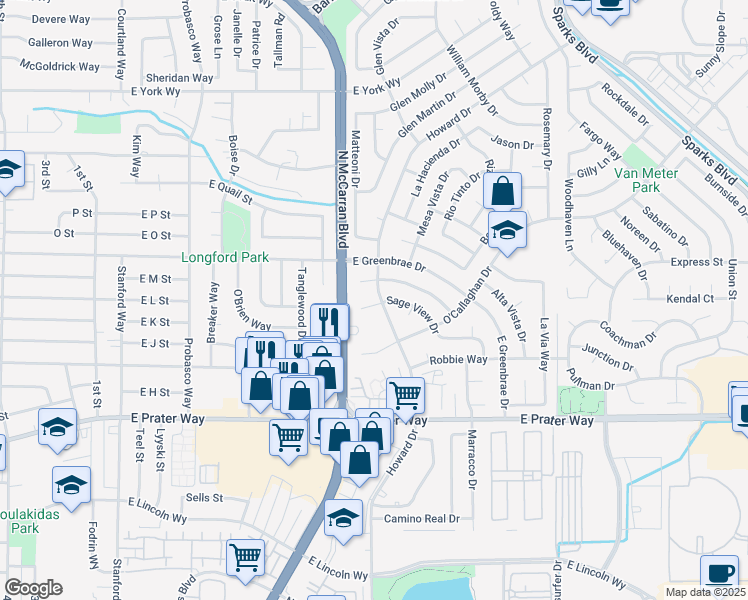This screenshot has width=748, height=600.
Task: Open the school marker near O'Callaghan Dr
Action: tap(507, 229)
